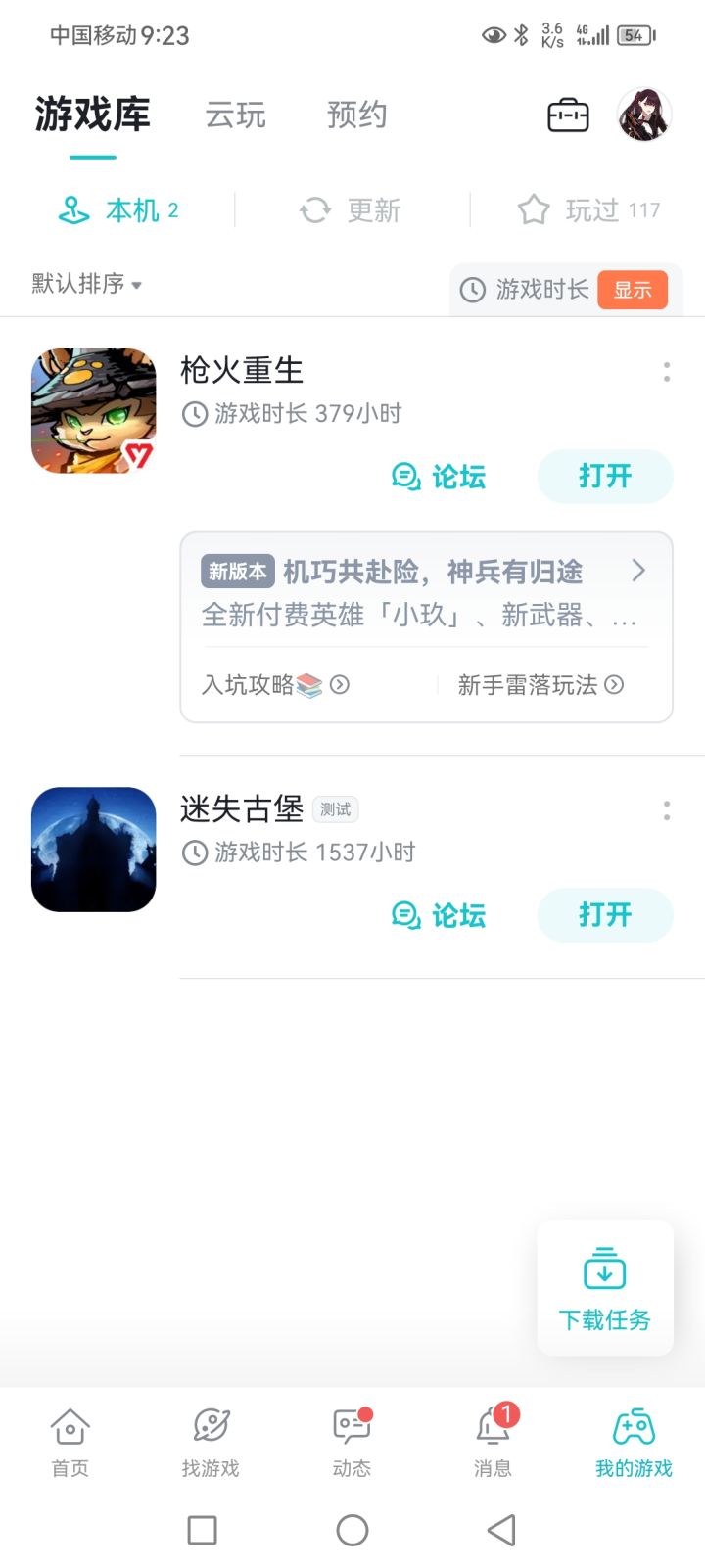Screen dimensions: 705x1568
Task: Open the 入坑攻略 link
Action: tap(275, 685)
